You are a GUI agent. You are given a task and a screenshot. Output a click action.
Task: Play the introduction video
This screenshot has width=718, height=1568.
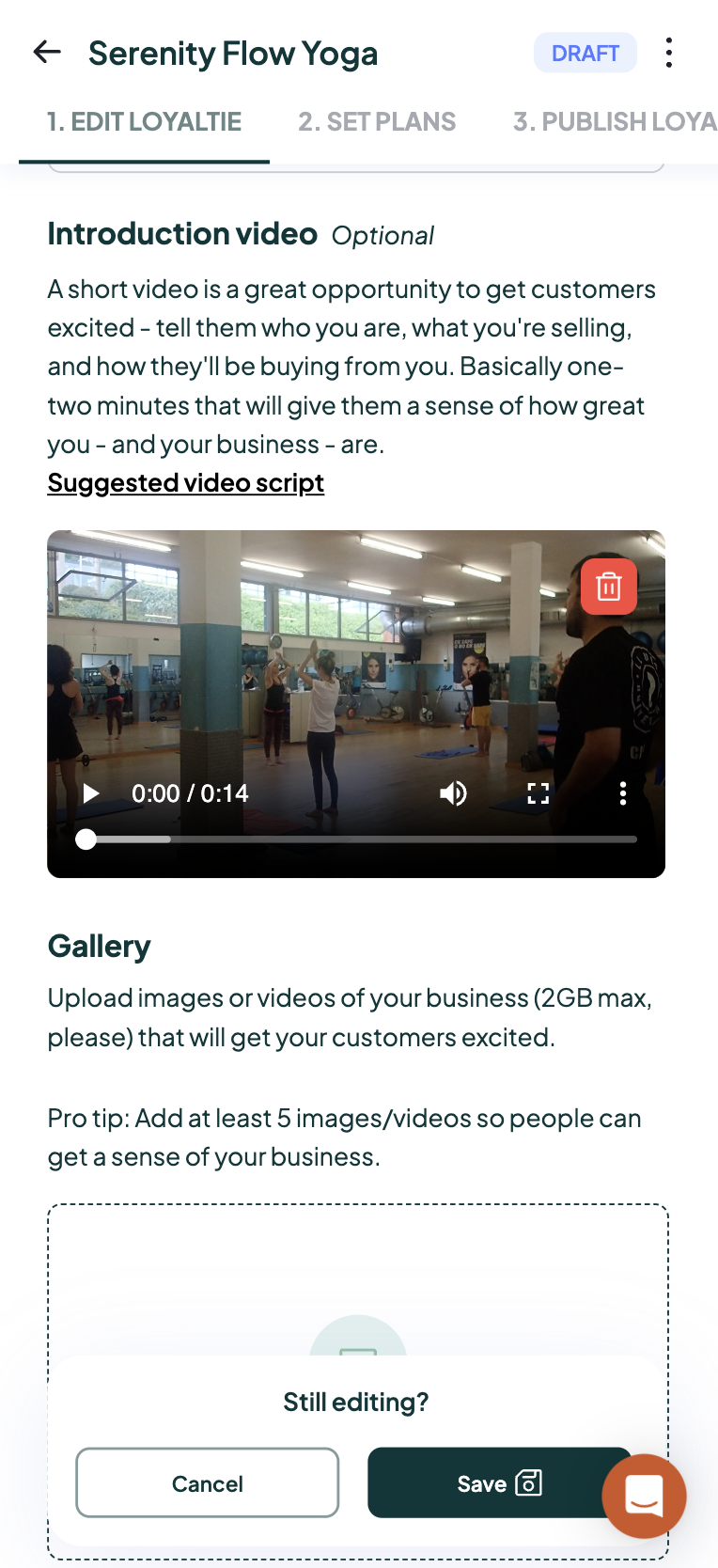click(91, 793)
